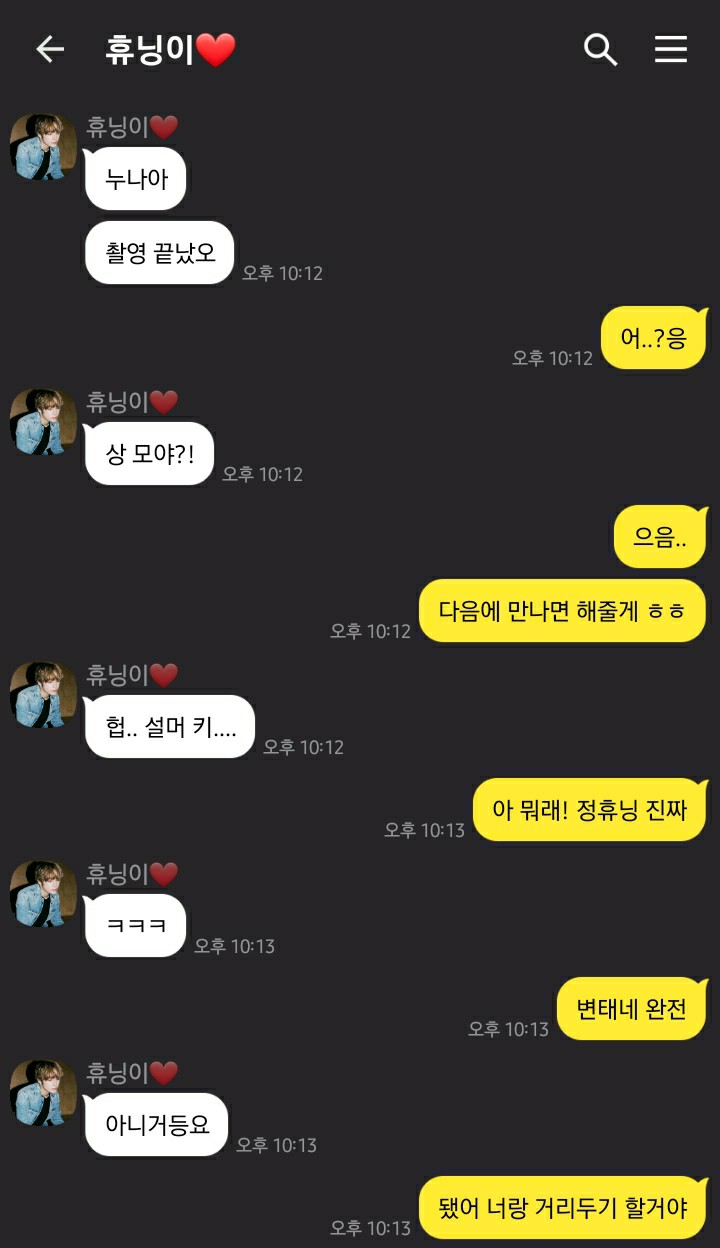This screenshot has height=1248, width=720.
Task: Open profile picture next to the 누나아 message
Action: click(44, 148)
